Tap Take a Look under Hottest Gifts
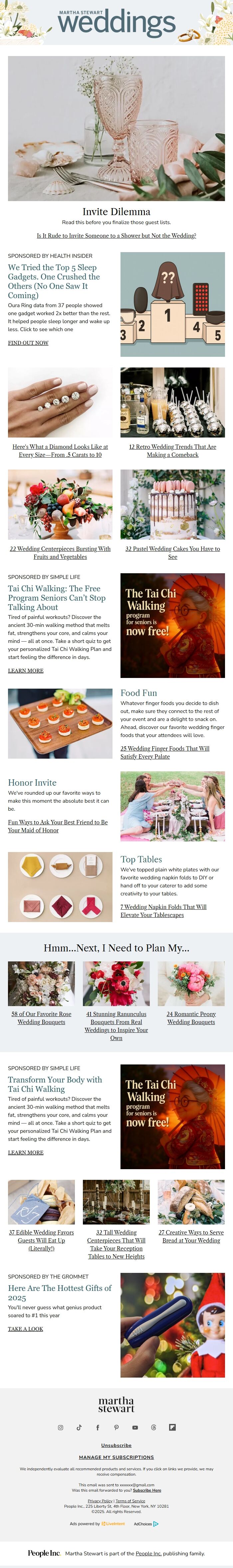Viewport: 233px width, 1568px height. (x=26, y=1329)
